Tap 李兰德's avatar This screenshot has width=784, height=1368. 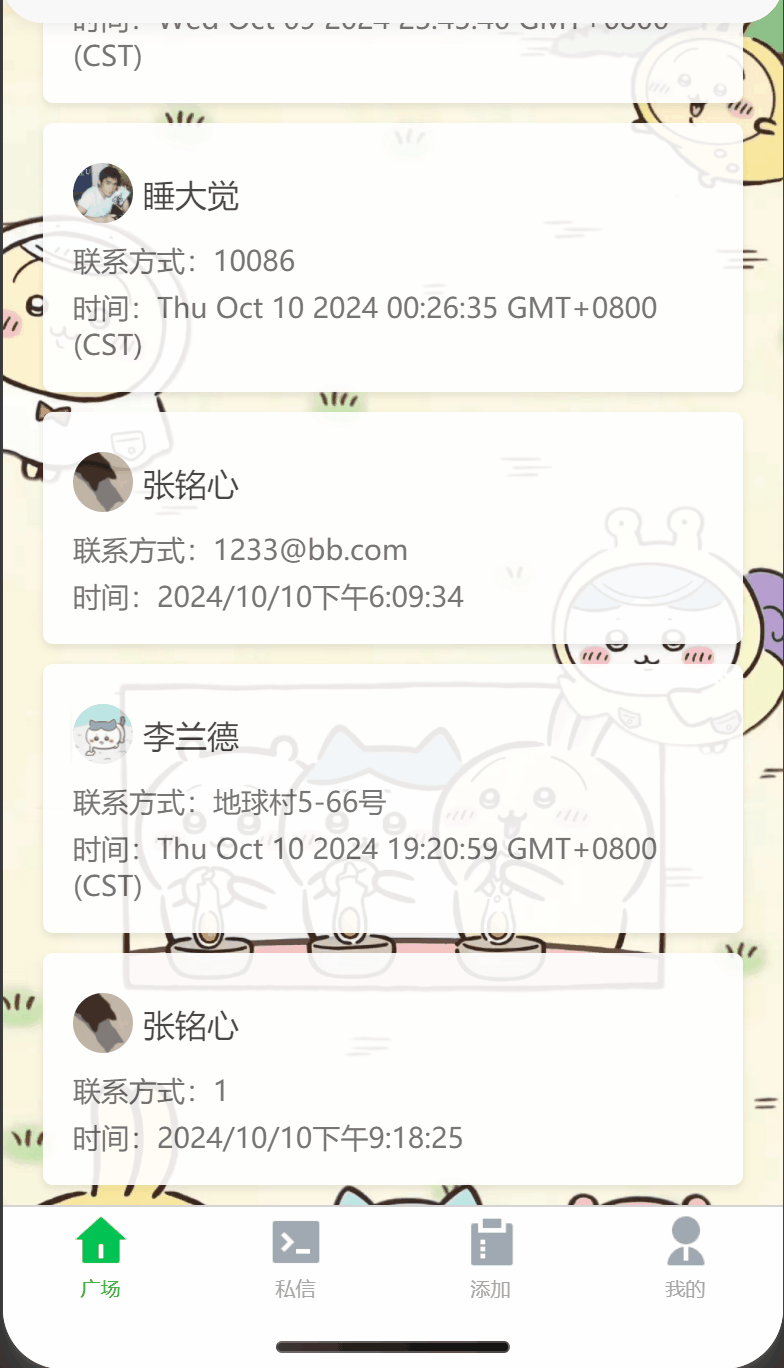point(103,734)
